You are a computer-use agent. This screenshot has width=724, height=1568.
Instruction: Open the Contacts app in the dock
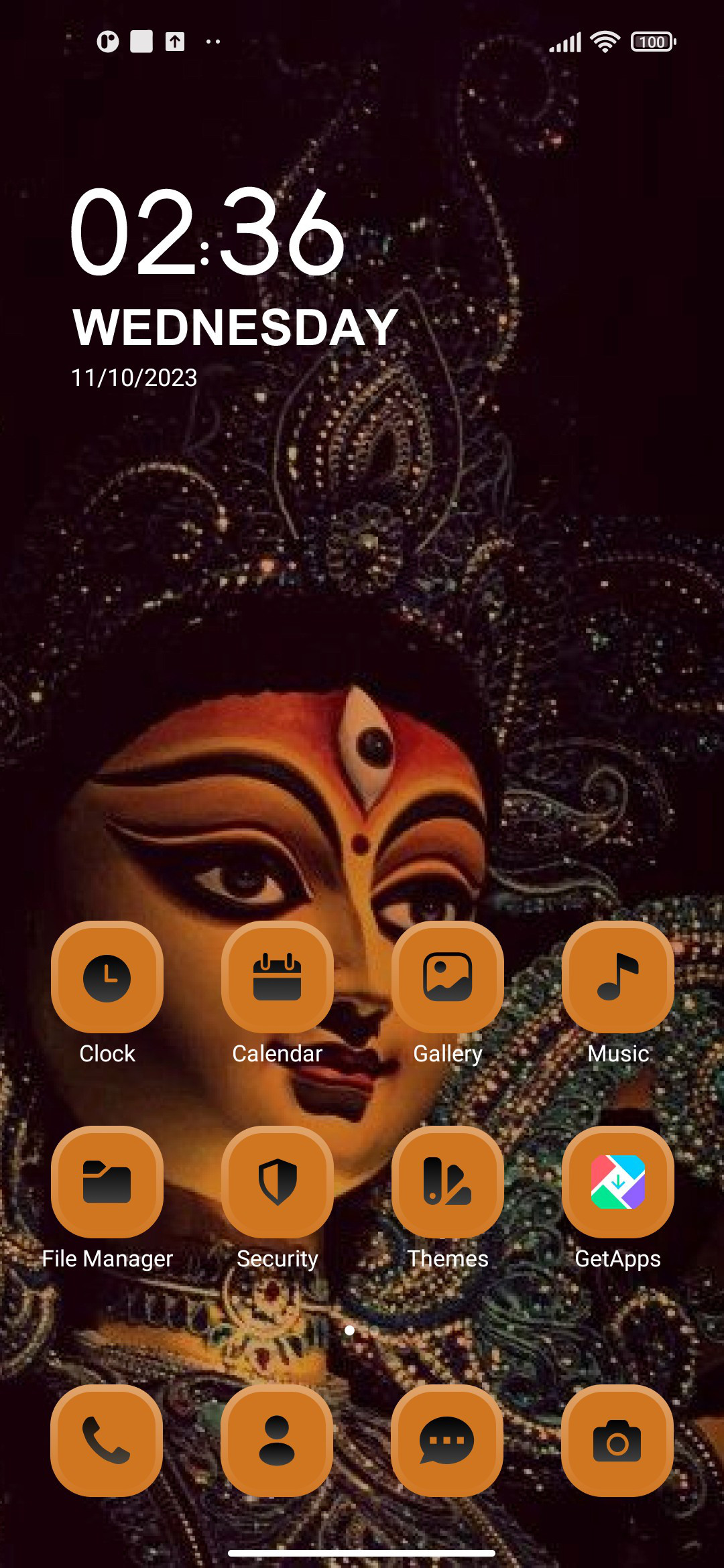(277, 1441)
